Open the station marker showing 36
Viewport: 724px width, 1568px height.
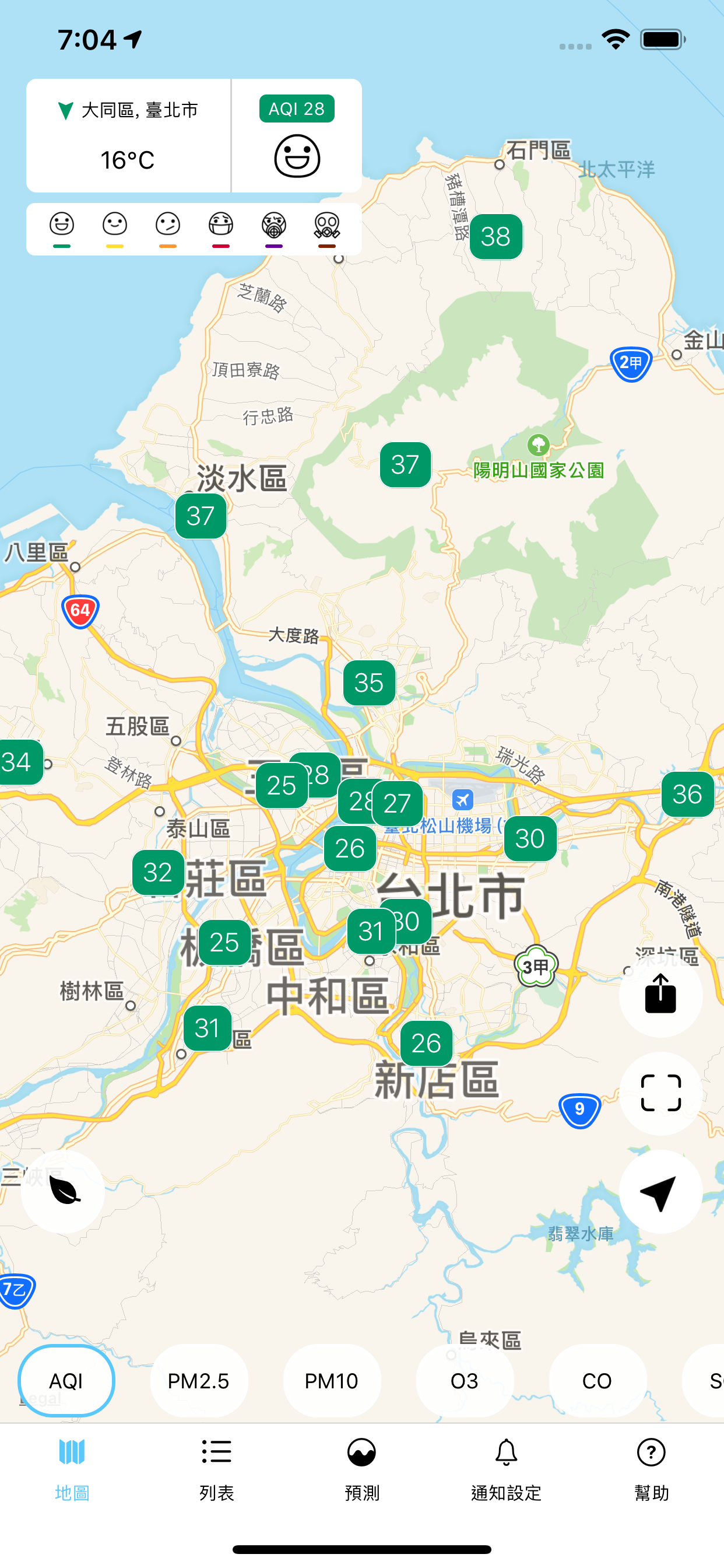(687, 794)
